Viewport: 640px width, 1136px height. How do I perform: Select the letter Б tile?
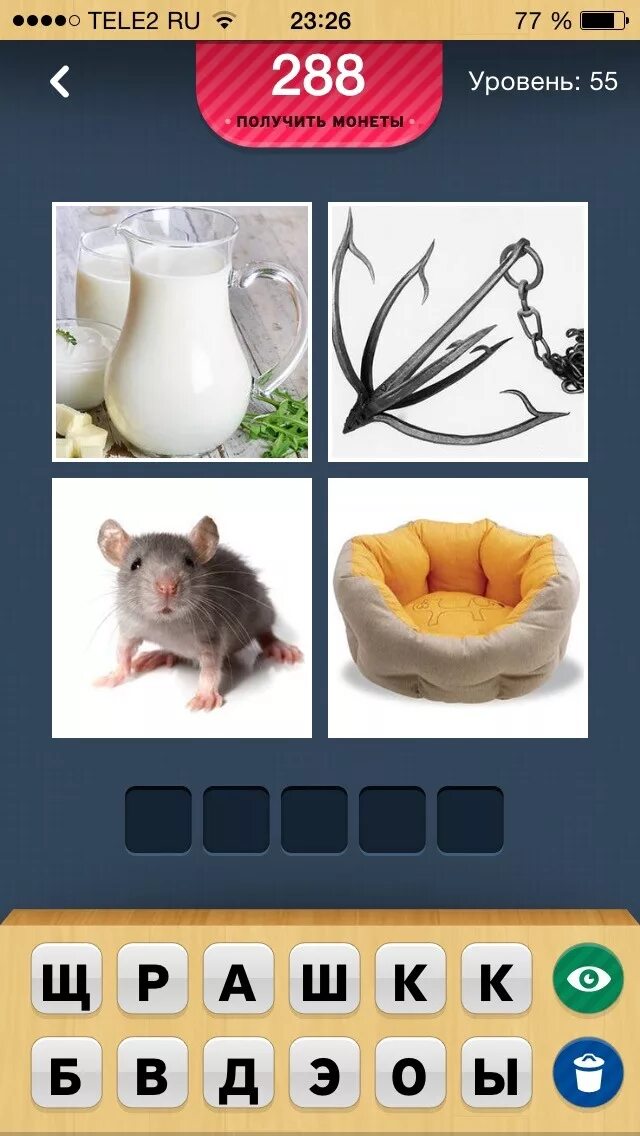(66, 1073)
